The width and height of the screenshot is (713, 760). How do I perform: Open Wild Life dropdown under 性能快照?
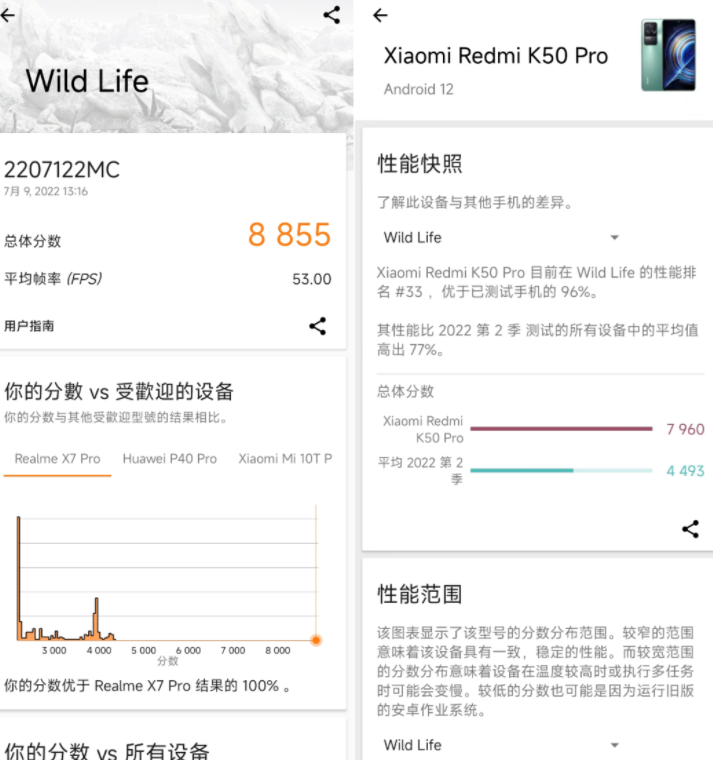coord(500,238)
